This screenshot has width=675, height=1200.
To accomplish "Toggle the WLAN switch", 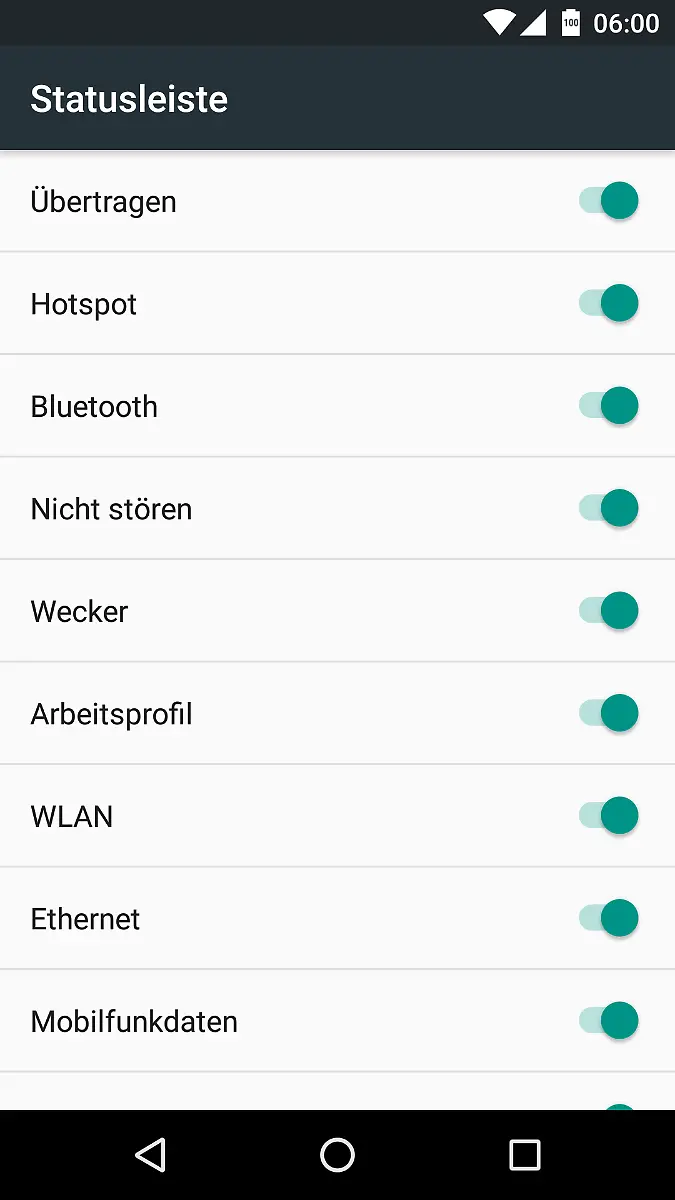I will coord(608,816).
